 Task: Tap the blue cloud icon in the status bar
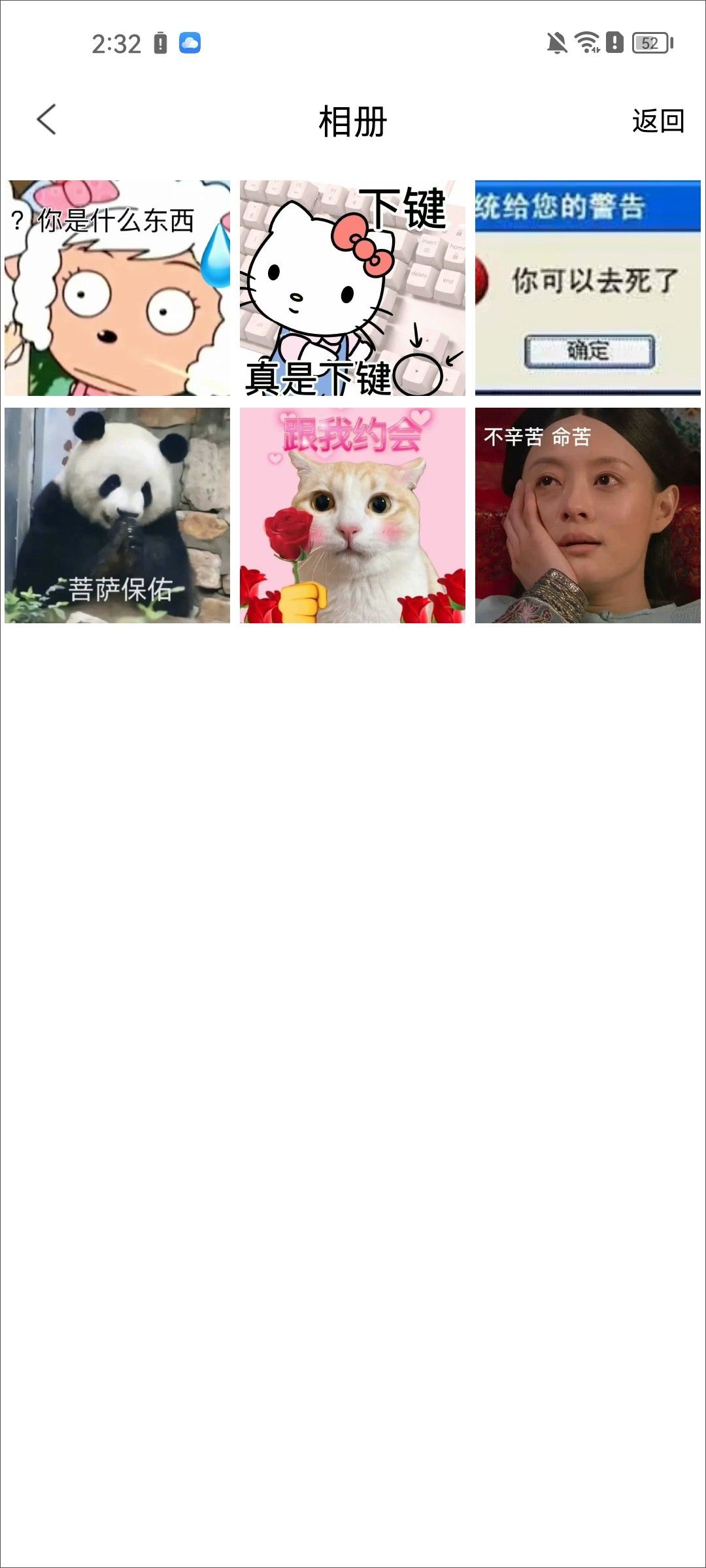(190, 42)
